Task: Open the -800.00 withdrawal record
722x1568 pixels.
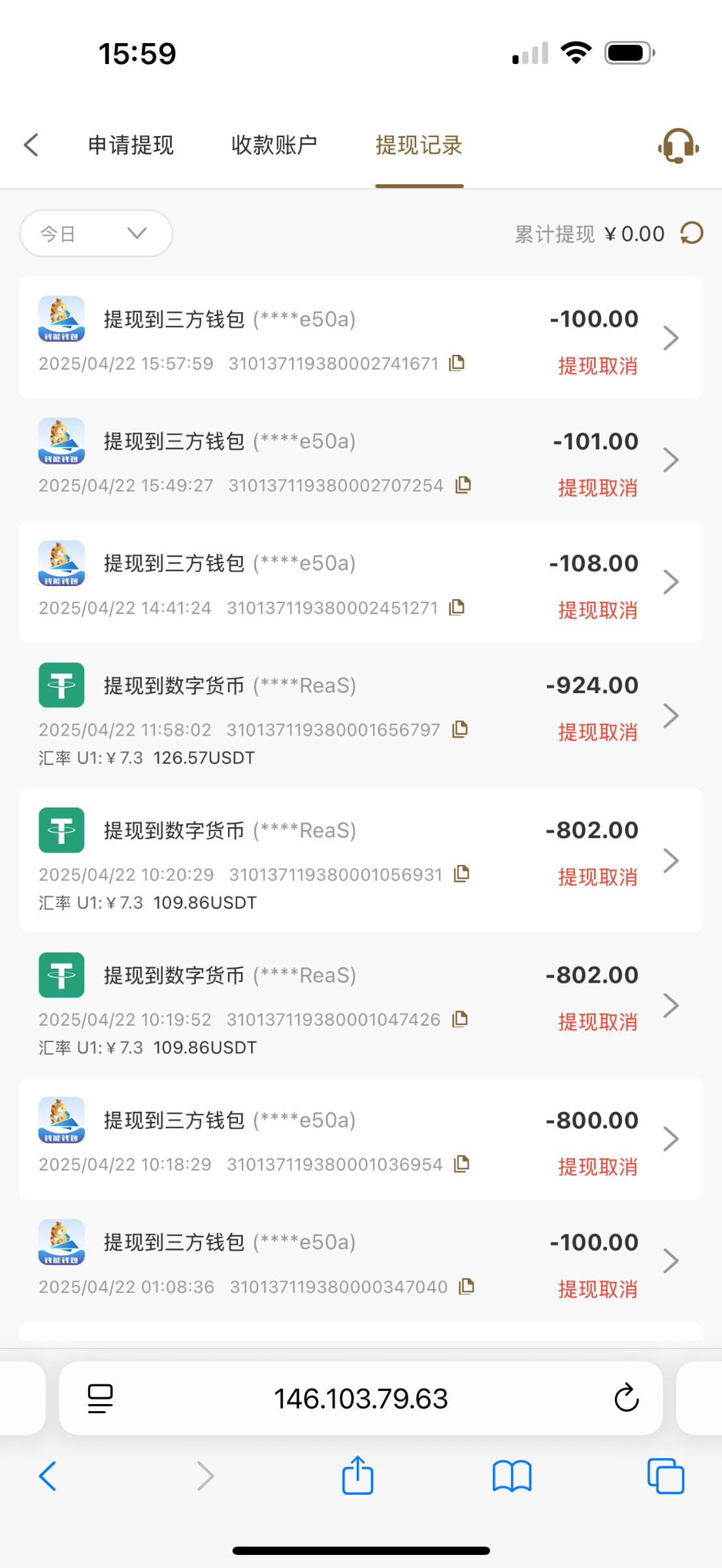Action: tap(361, 1139)
